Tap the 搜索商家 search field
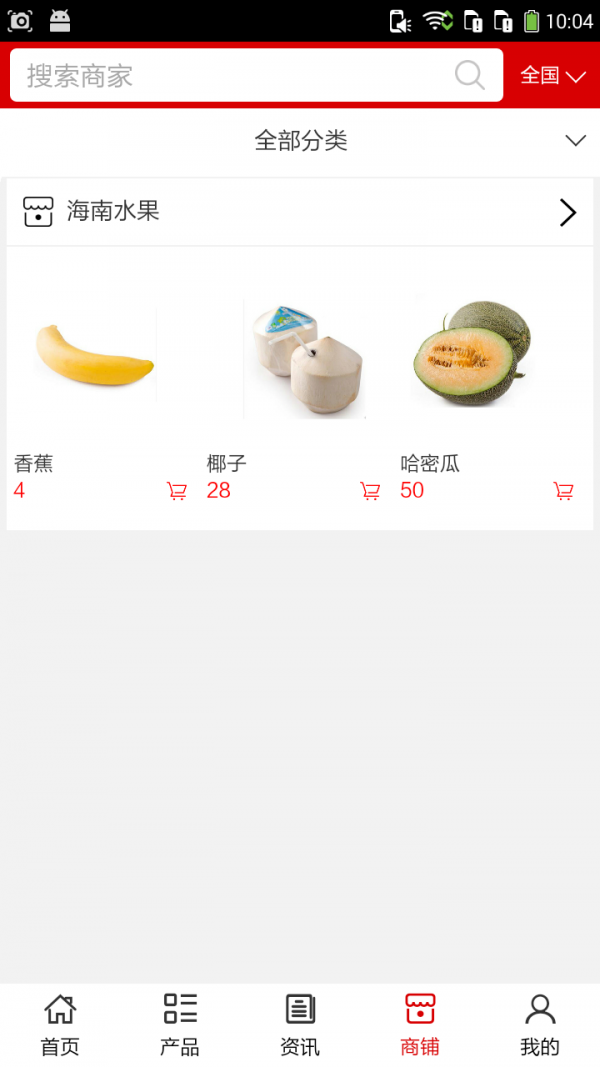Screen dimensions: 600x1067 point(230,76)
